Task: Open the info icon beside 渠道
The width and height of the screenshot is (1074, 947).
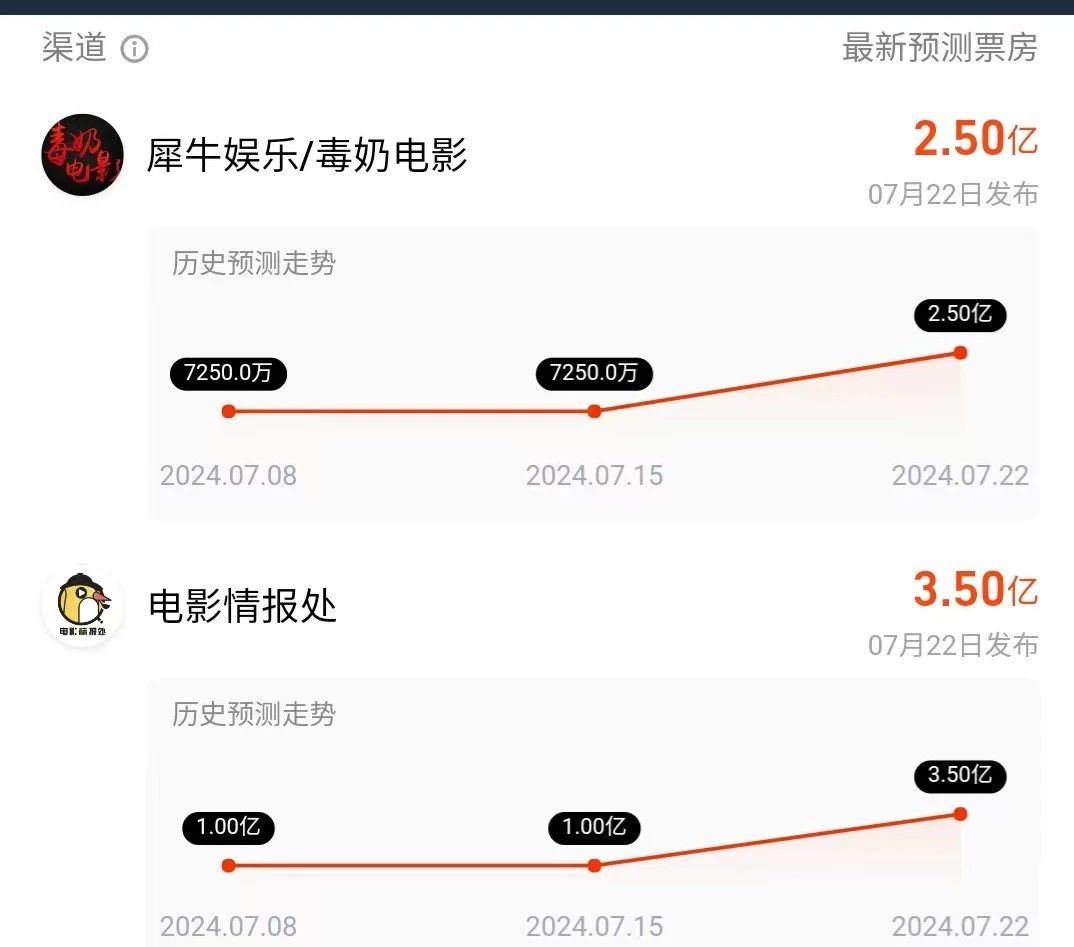Action: (x=134, y=49)
